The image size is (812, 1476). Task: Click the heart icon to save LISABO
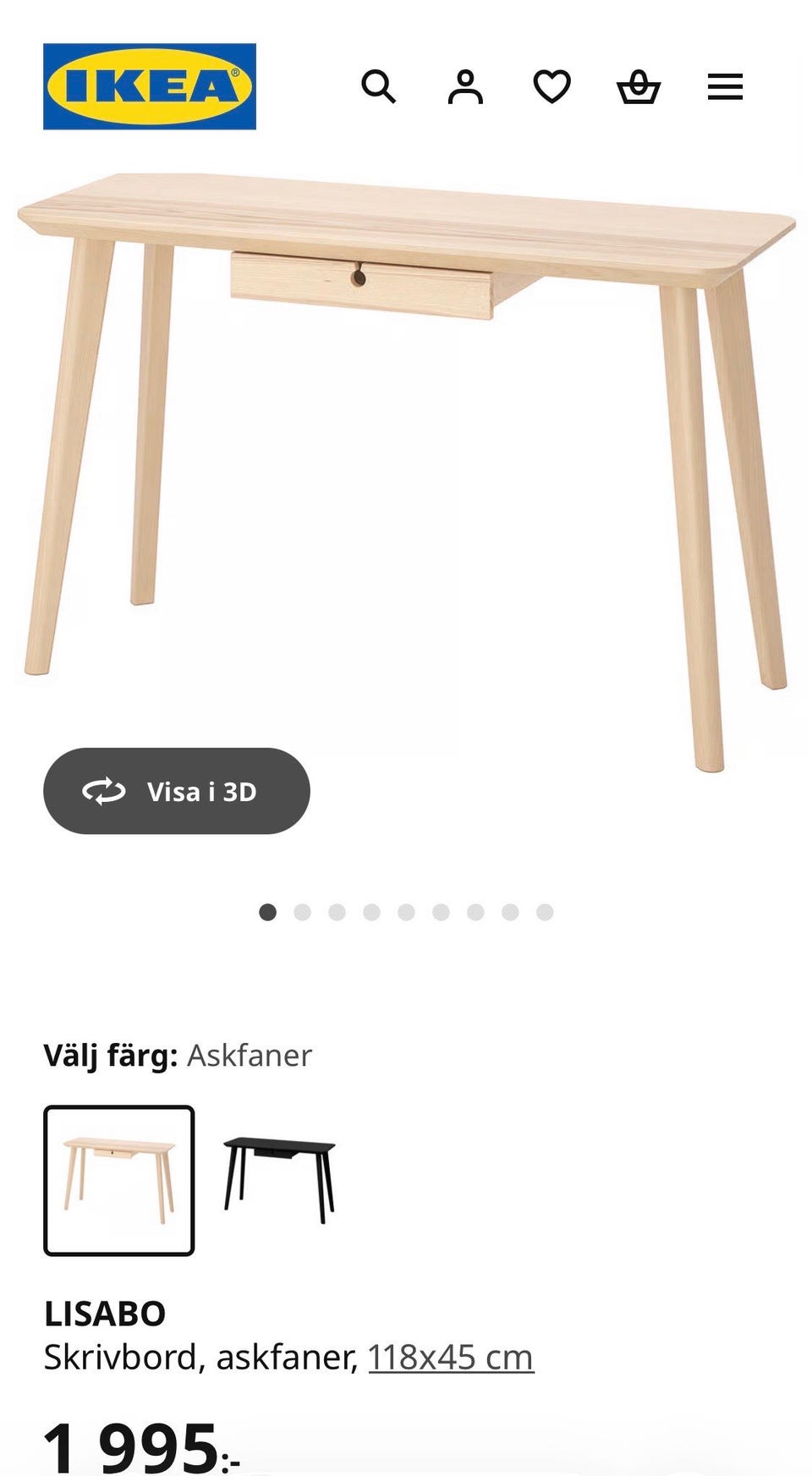pos(551,86)
